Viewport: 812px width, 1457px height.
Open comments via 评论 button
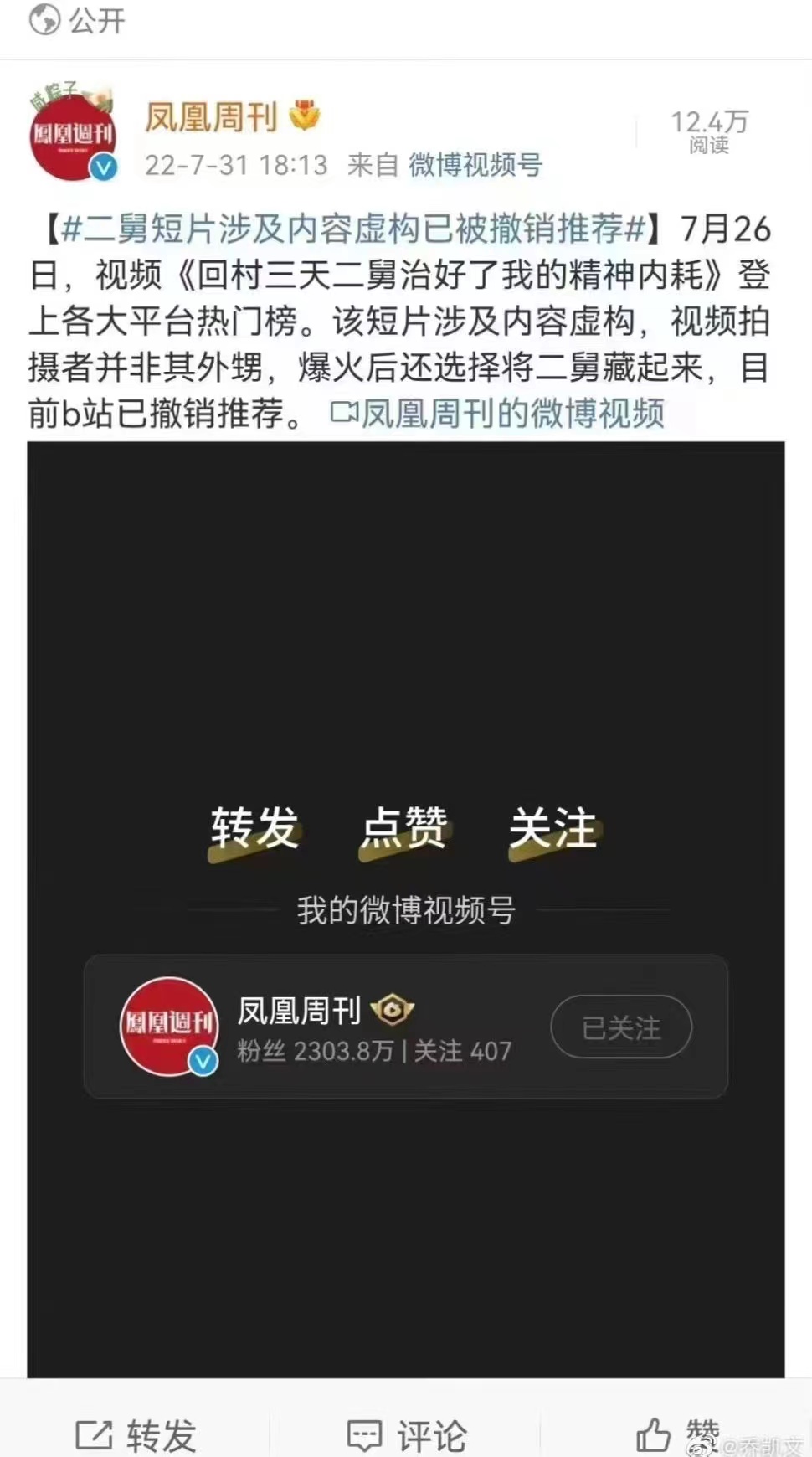coord(407,1435)
